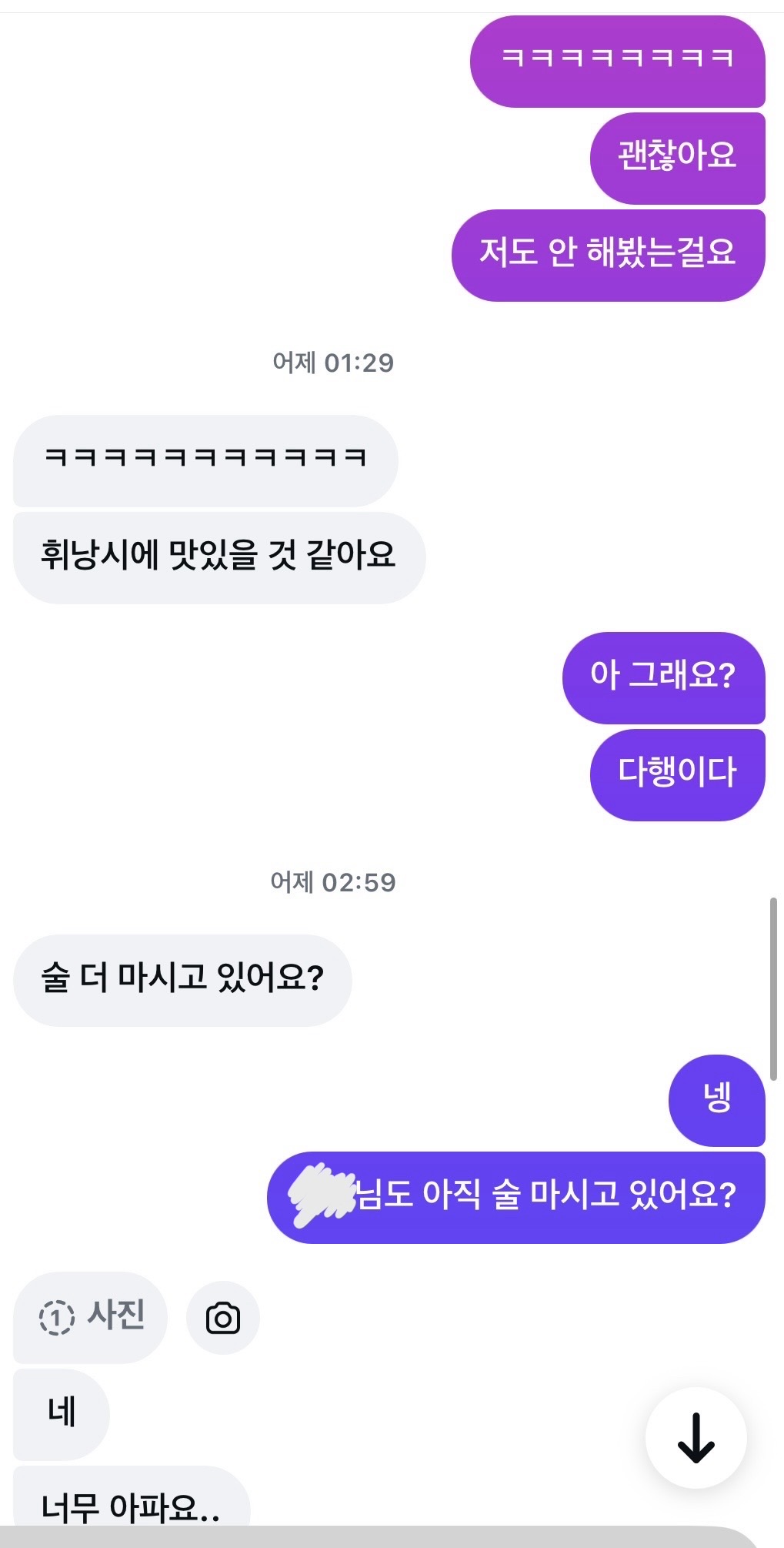Open the view-once 사진 message

point(91,1317)
